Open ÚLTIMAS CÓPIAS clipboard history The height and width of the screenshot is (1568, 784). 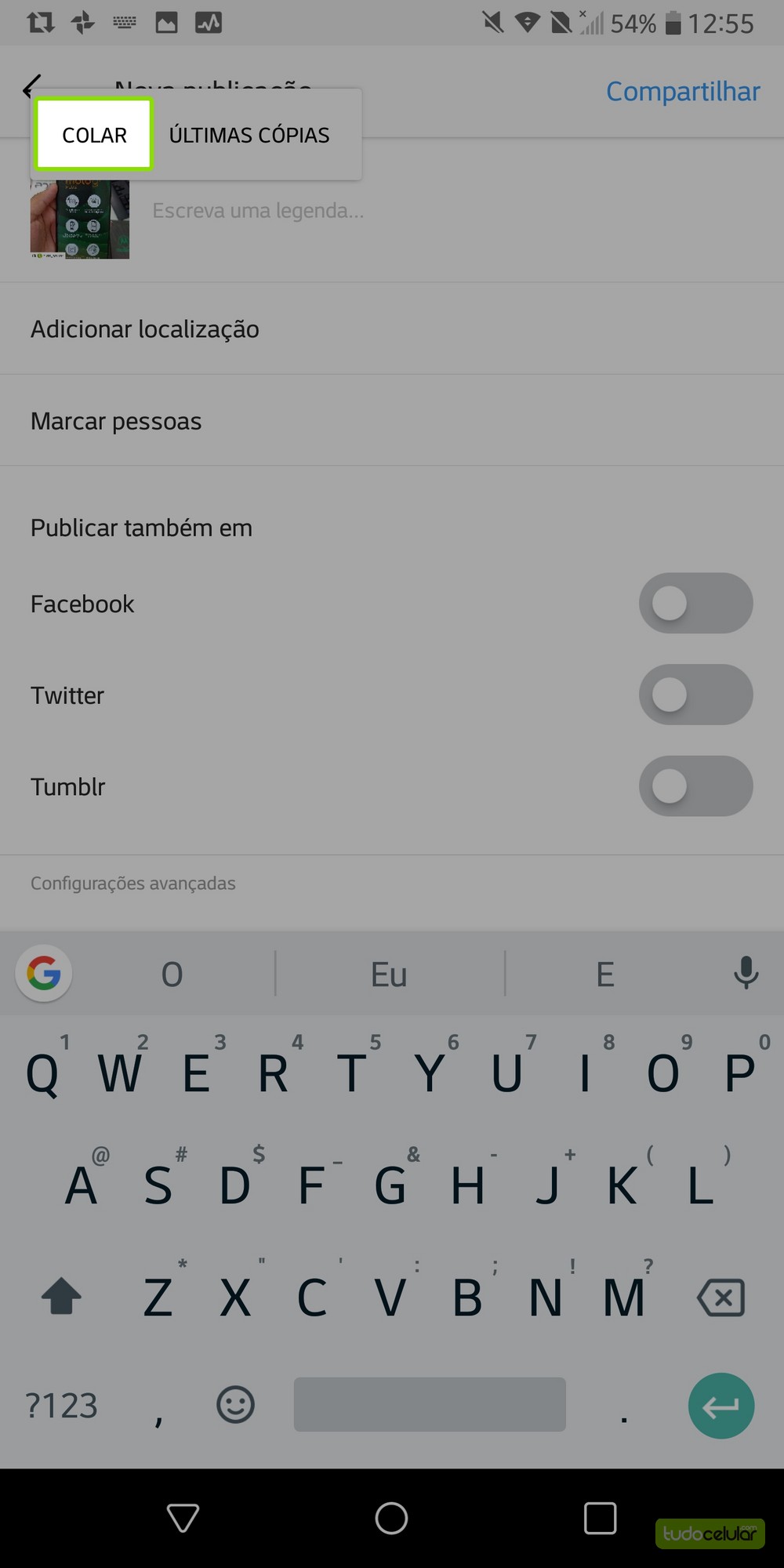pyautogui.click(x=249, y=135)
